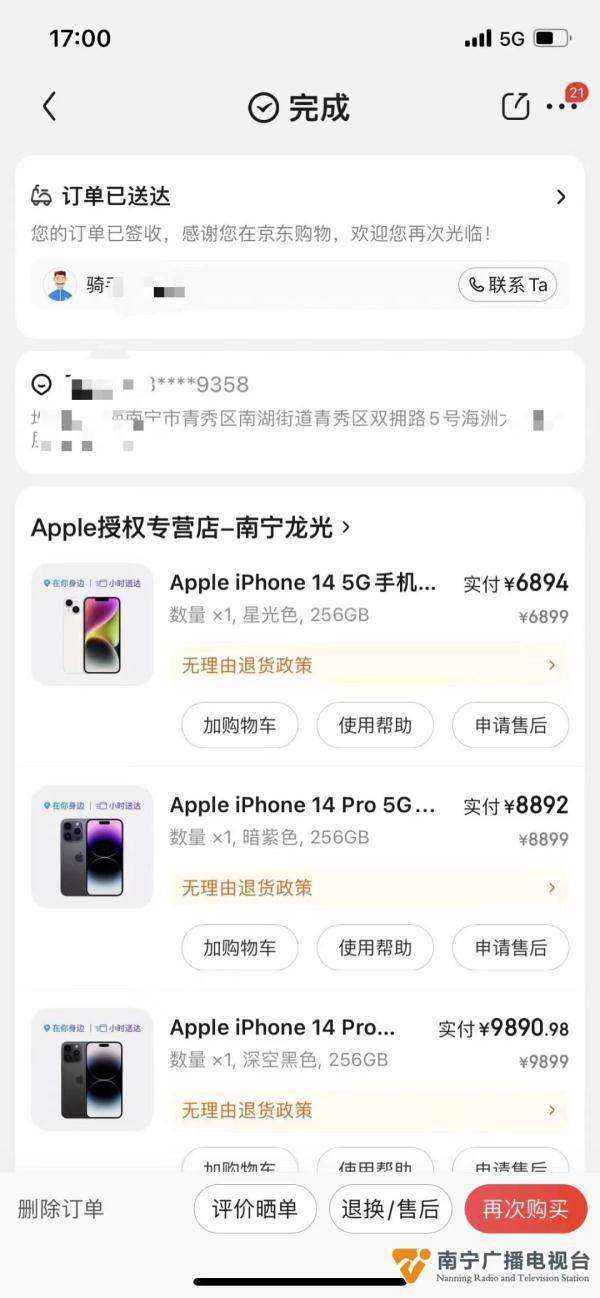The height and width of the screenshot is (1298, 600).
Task: View 无理由退货政策 for the 深空黑色 iPhone
Action: [x=368, y=1110]
